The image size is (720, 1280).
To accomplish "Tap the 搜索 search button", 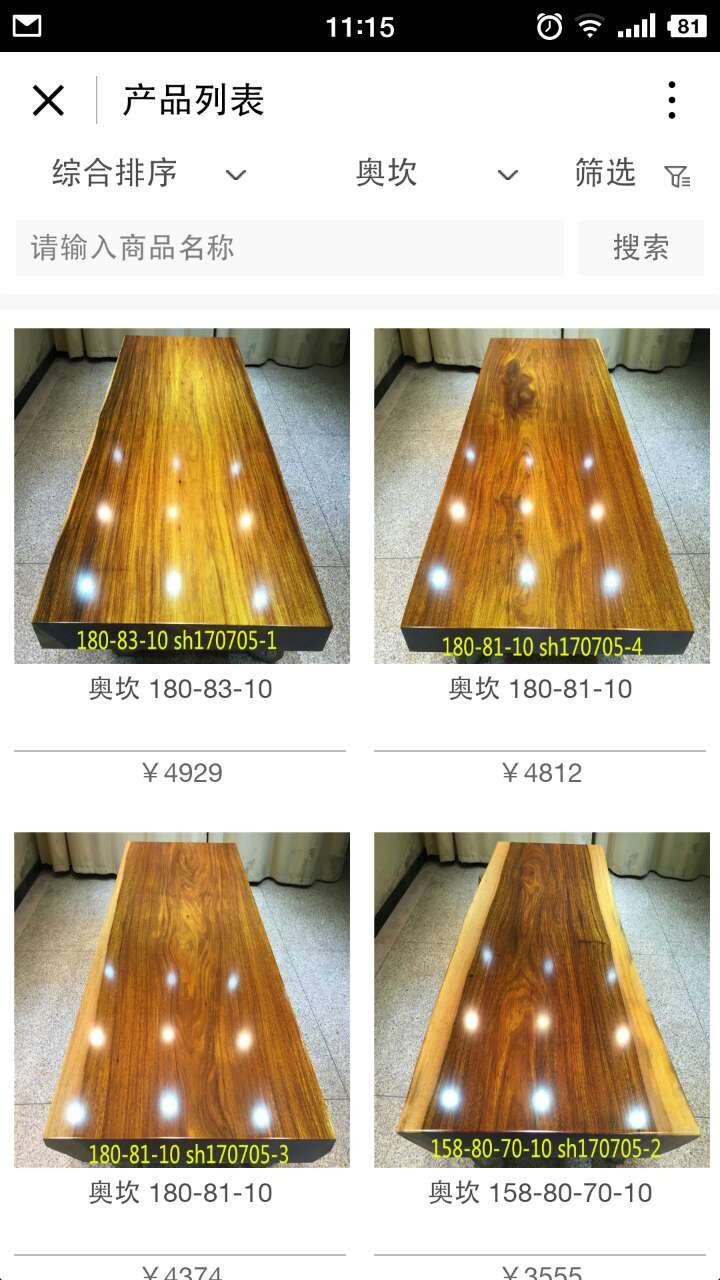I will click(641, 248).
